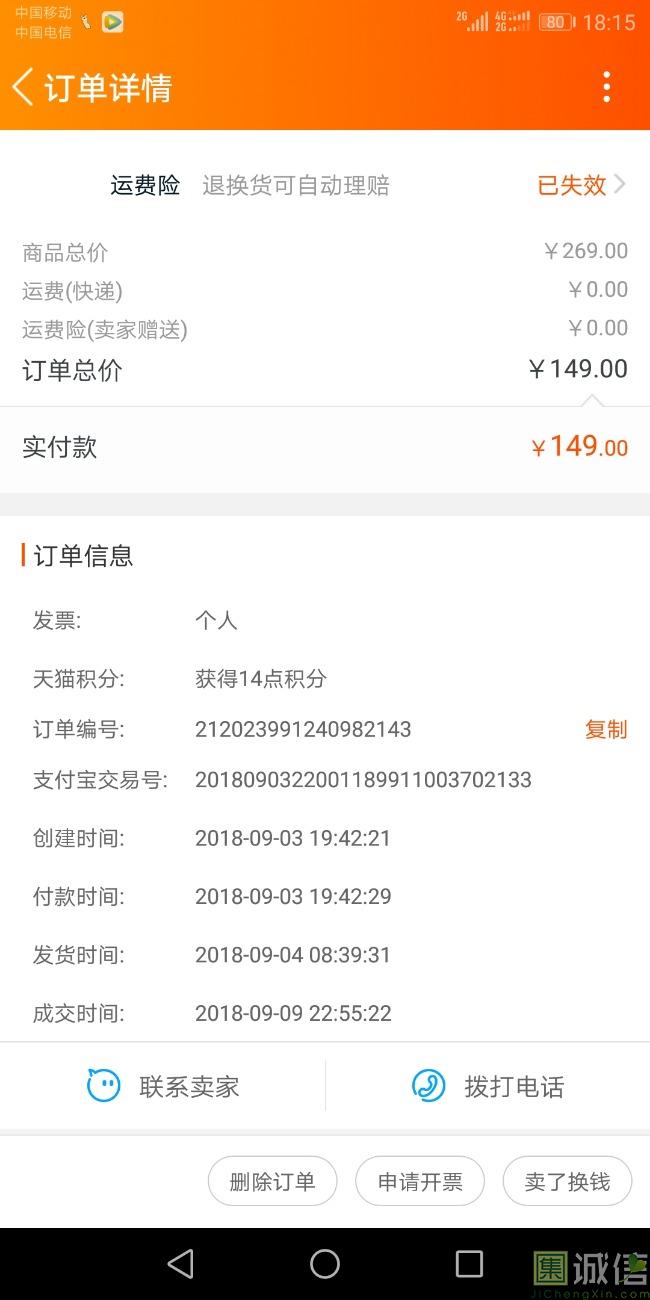Go back from the 订单详情 page
This screenshot has width=650, height=1300.
(24, 87)
